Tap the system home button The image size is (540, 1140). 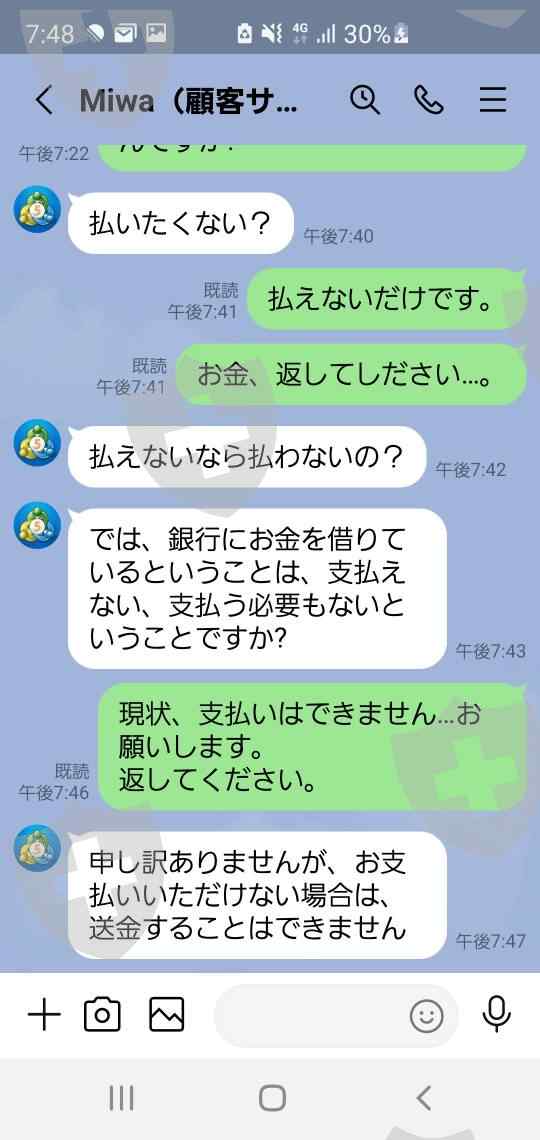pyautogui.click(x=272, y=1098)
